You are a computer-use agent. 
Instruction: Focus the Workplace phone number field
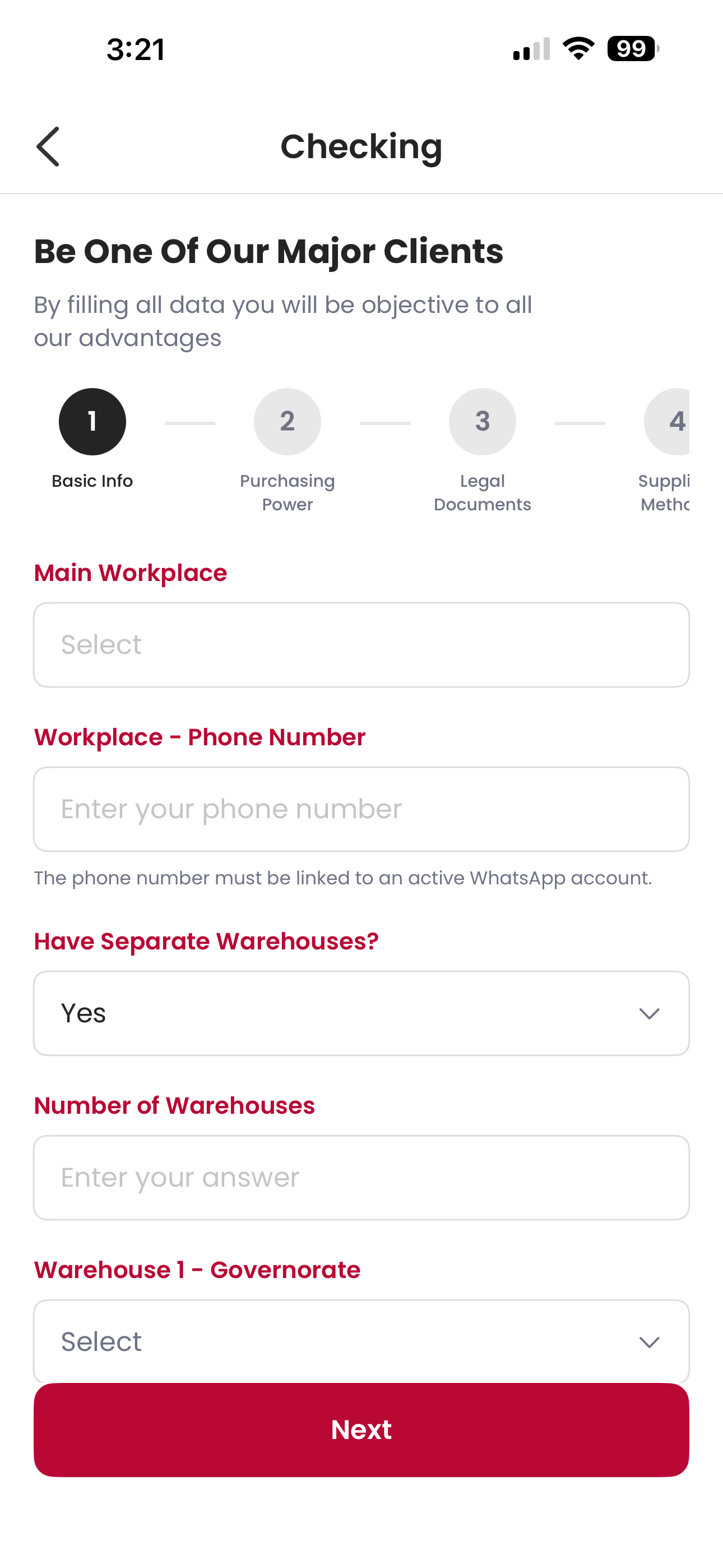point(361,809)
